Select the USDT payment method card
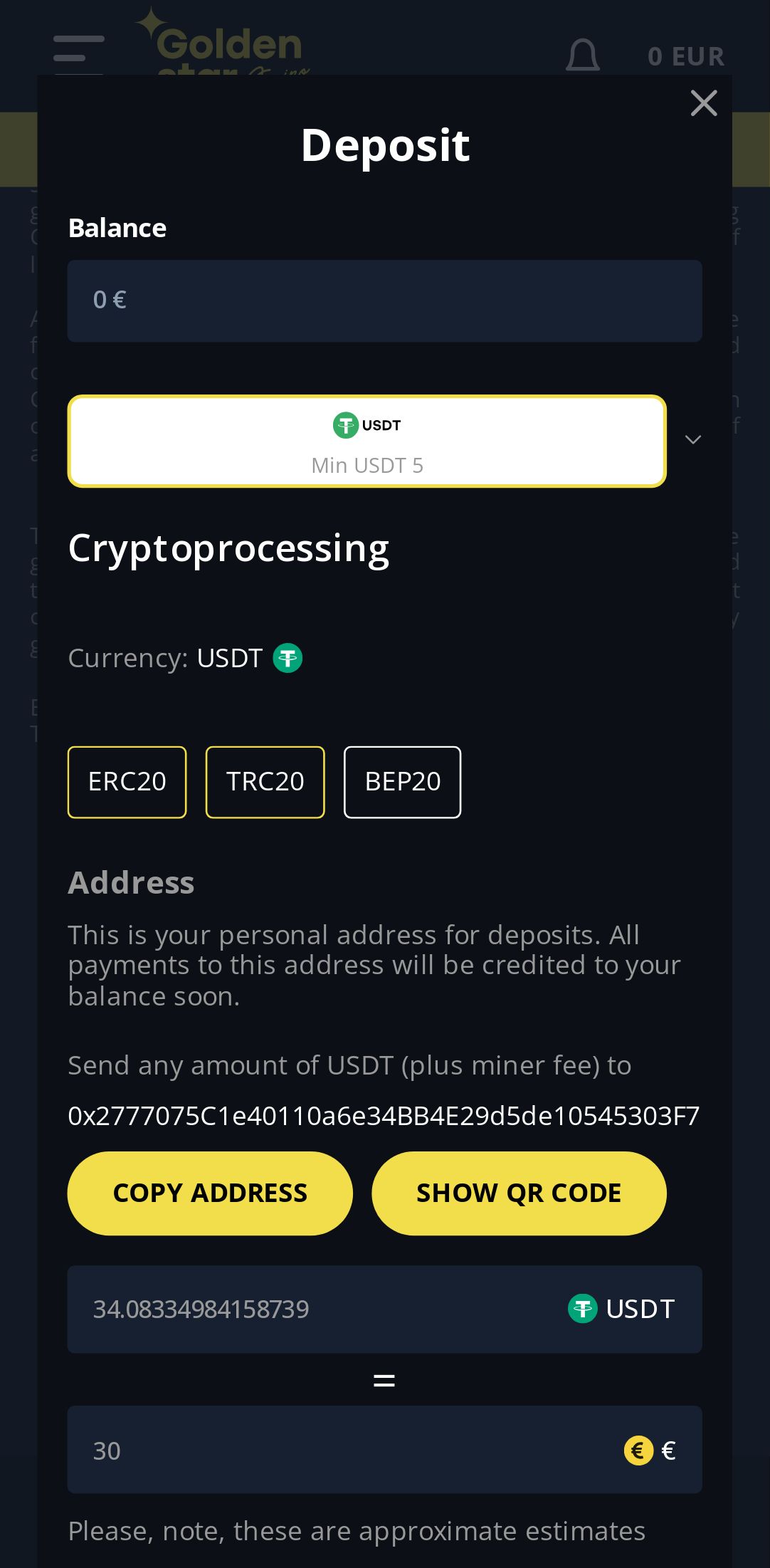This screenshot has width=770, height=1568. (x=366, y=441)
